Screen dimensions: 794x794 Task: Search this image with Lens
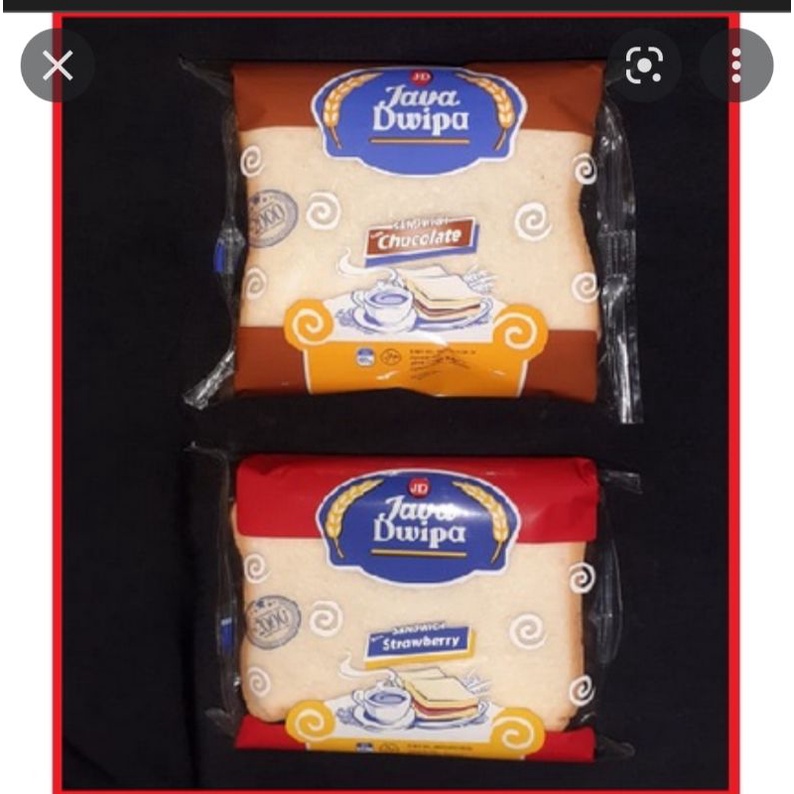pyautogui.click(x=645, y=66)
